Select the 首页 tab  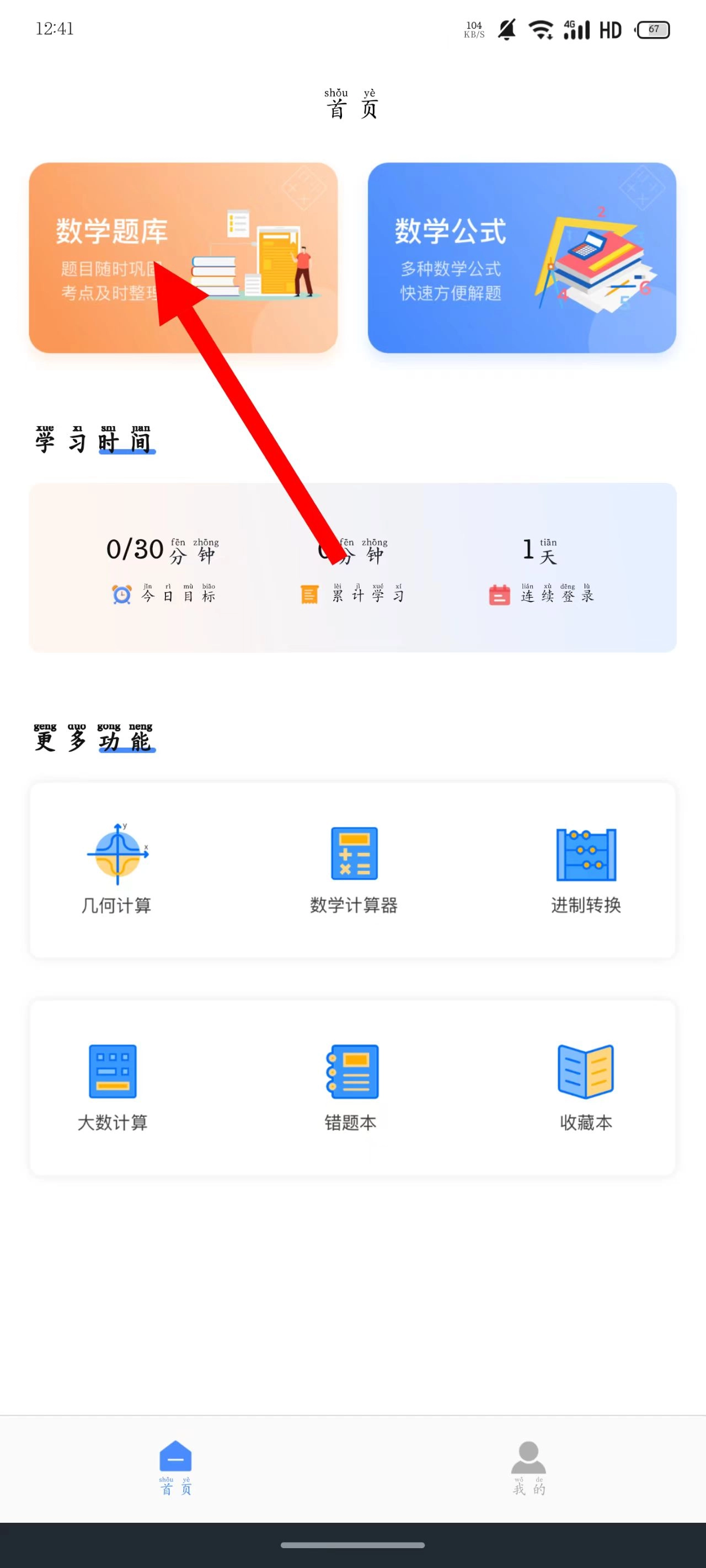175,1468
